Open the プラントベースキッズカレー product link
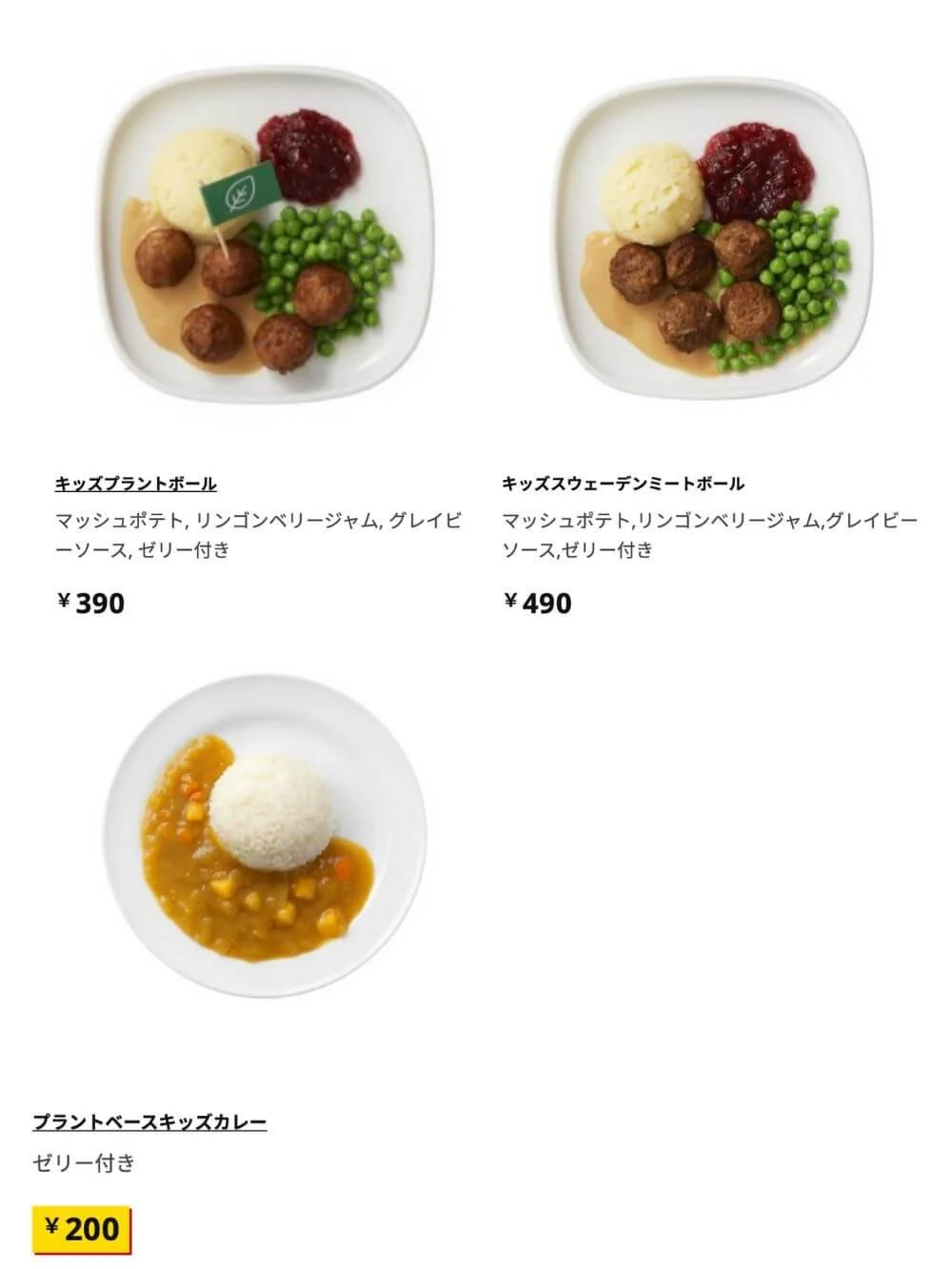Image resolution: width=952 pixels, height=1269 pixels. pyautogui.click(x=149, y=1121)
